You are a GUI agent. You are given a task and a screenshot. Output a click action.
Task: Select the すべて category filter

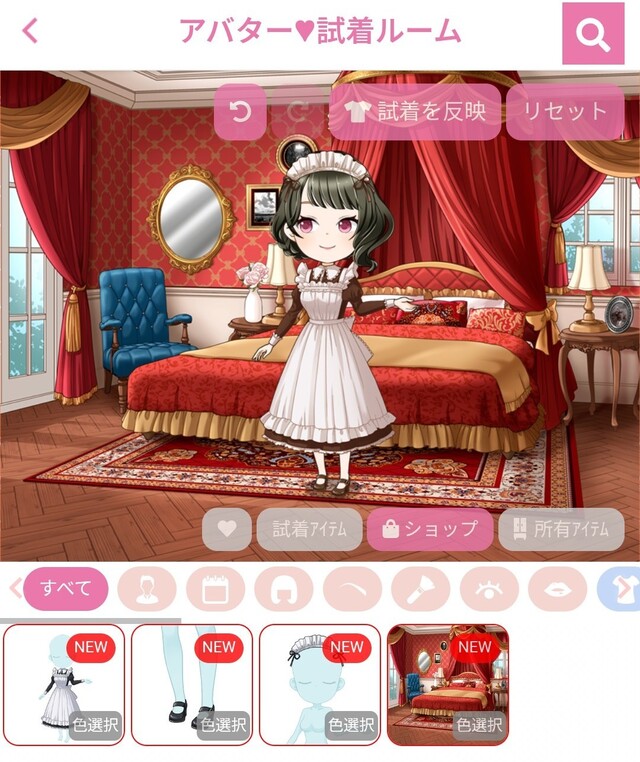coord(65,588)
